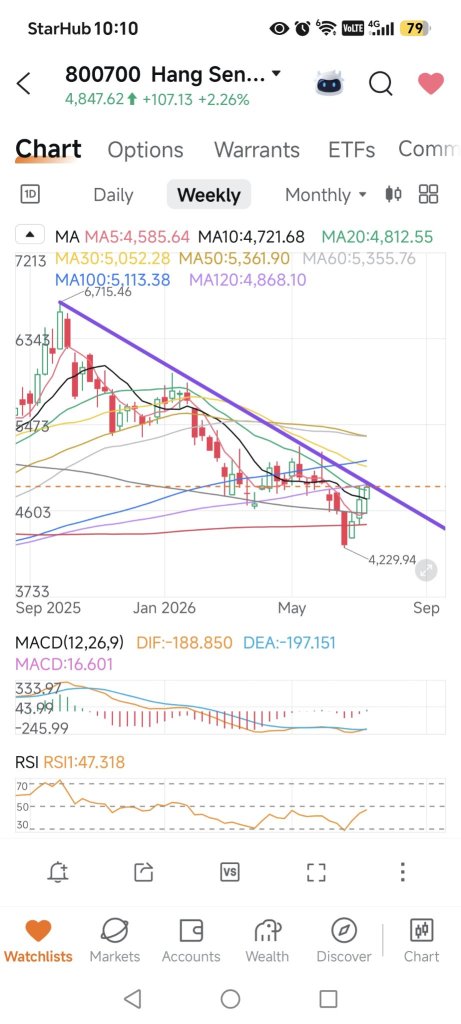This screenshot has height=1024, width=461.
Task: Remove from favorites via the heart icon
Action: 431,84
